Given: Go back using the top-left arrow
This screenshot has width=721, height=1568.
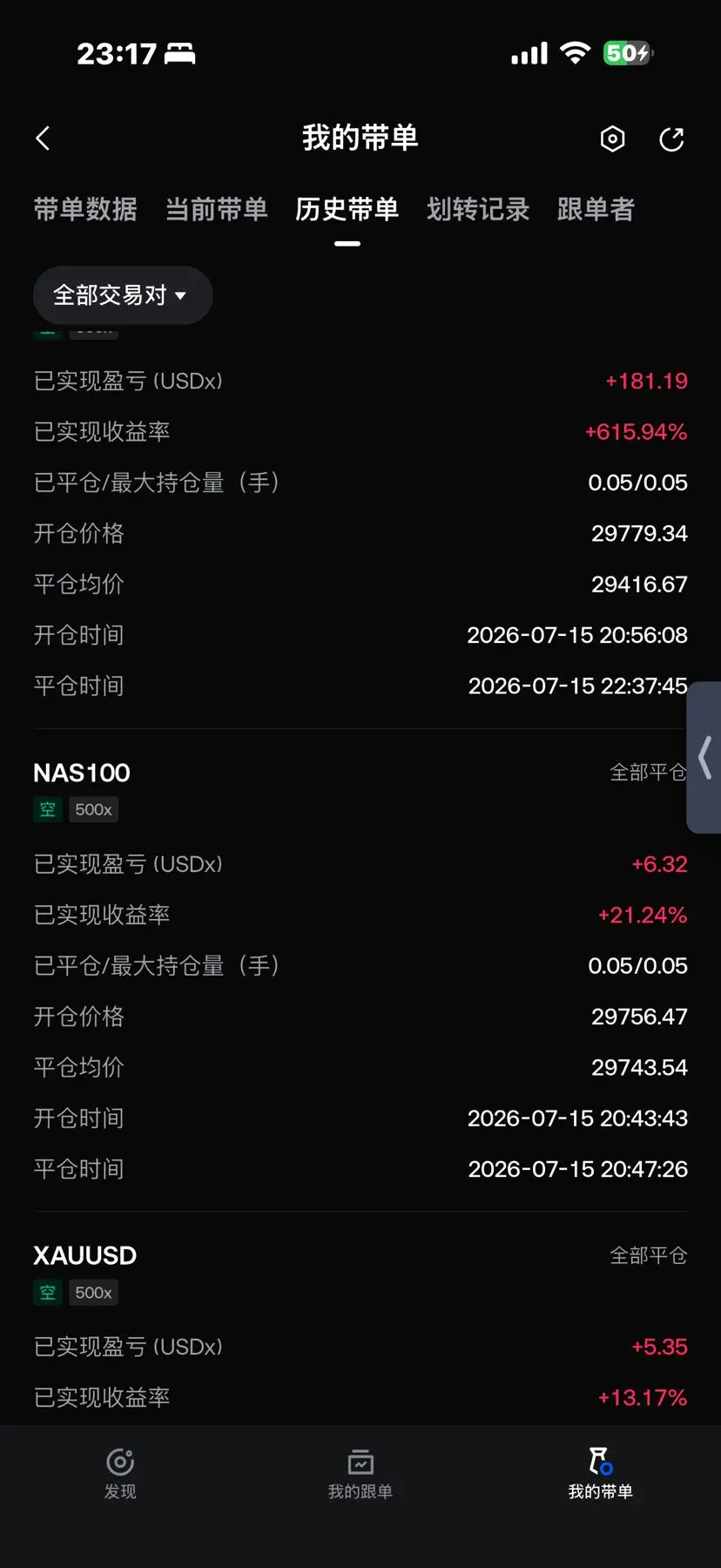Looking at the screenshot, I should pos(43,139).
